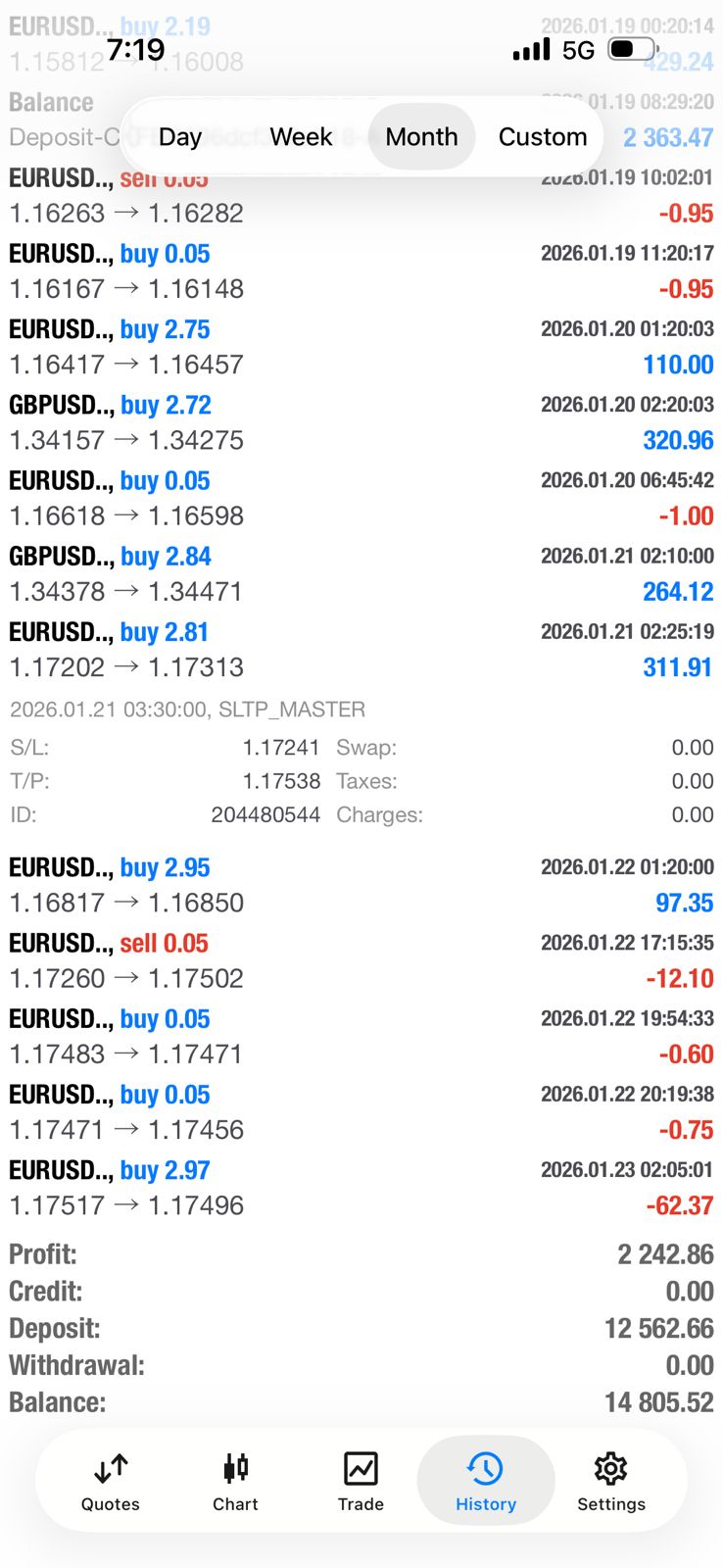Expand the EURUSD trade at 11:20:17
Image resolution: width=723 pixels, height=1568 pixels.
361,271
